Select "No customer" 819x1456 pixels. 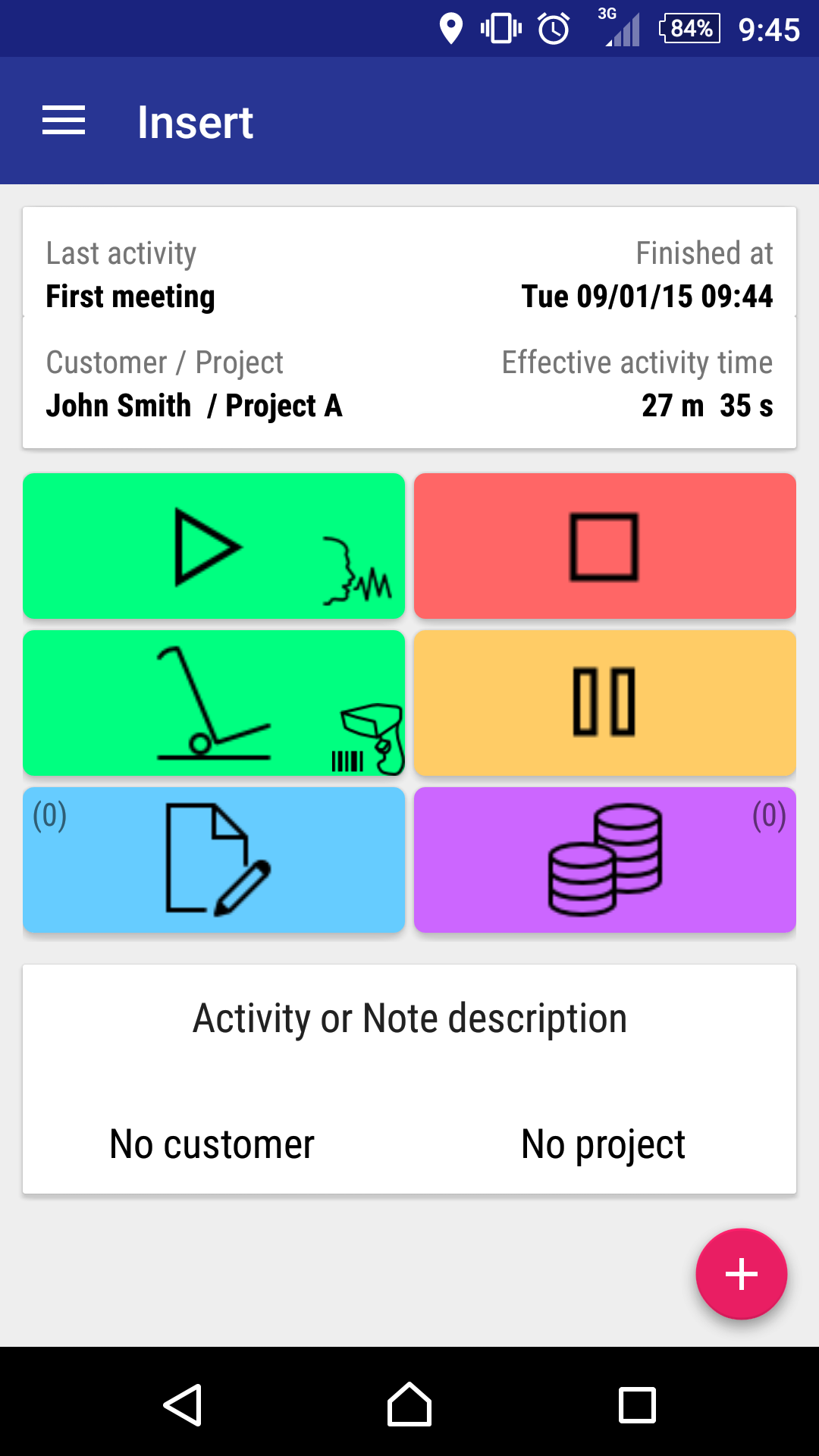pos(211,1144)
